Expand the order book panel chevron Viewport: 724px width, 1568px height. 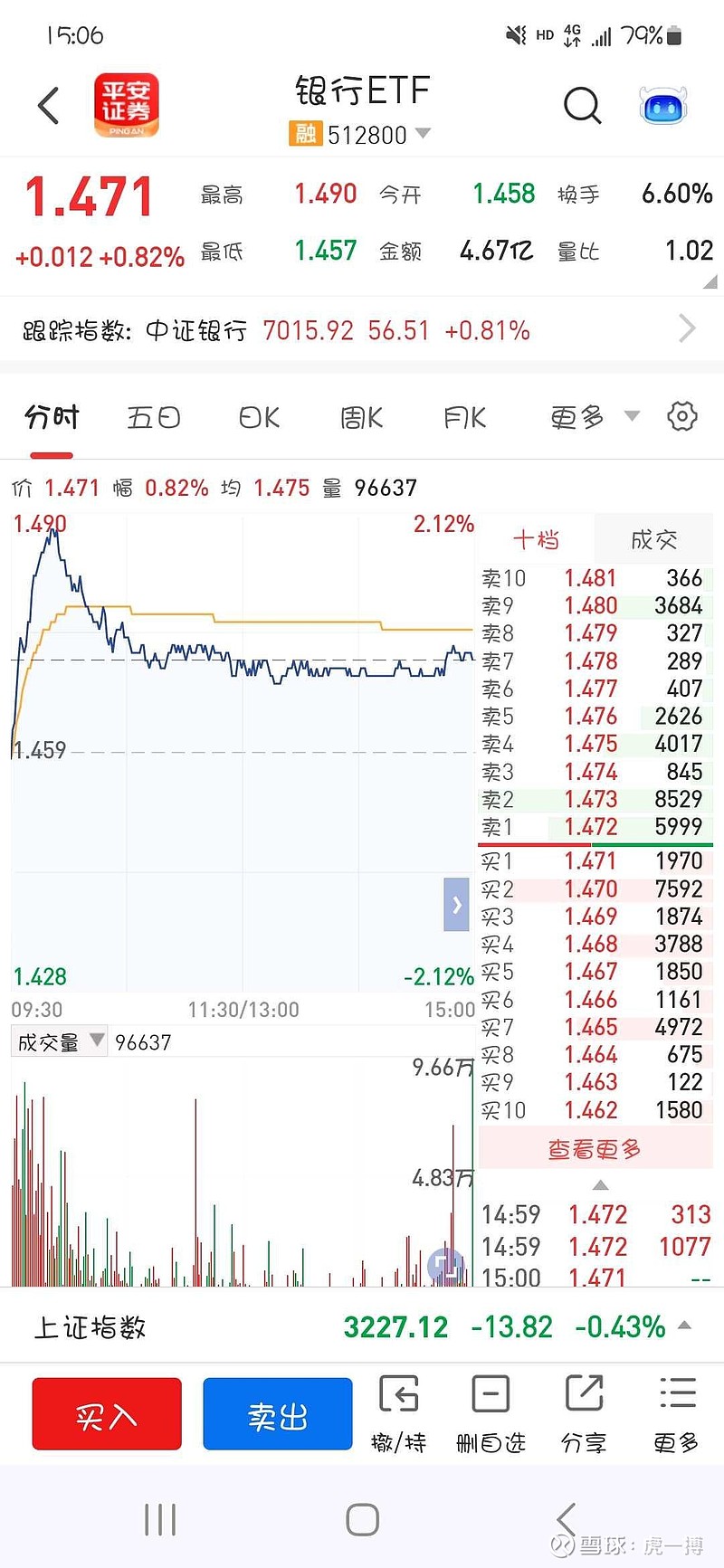pos(456,905)
